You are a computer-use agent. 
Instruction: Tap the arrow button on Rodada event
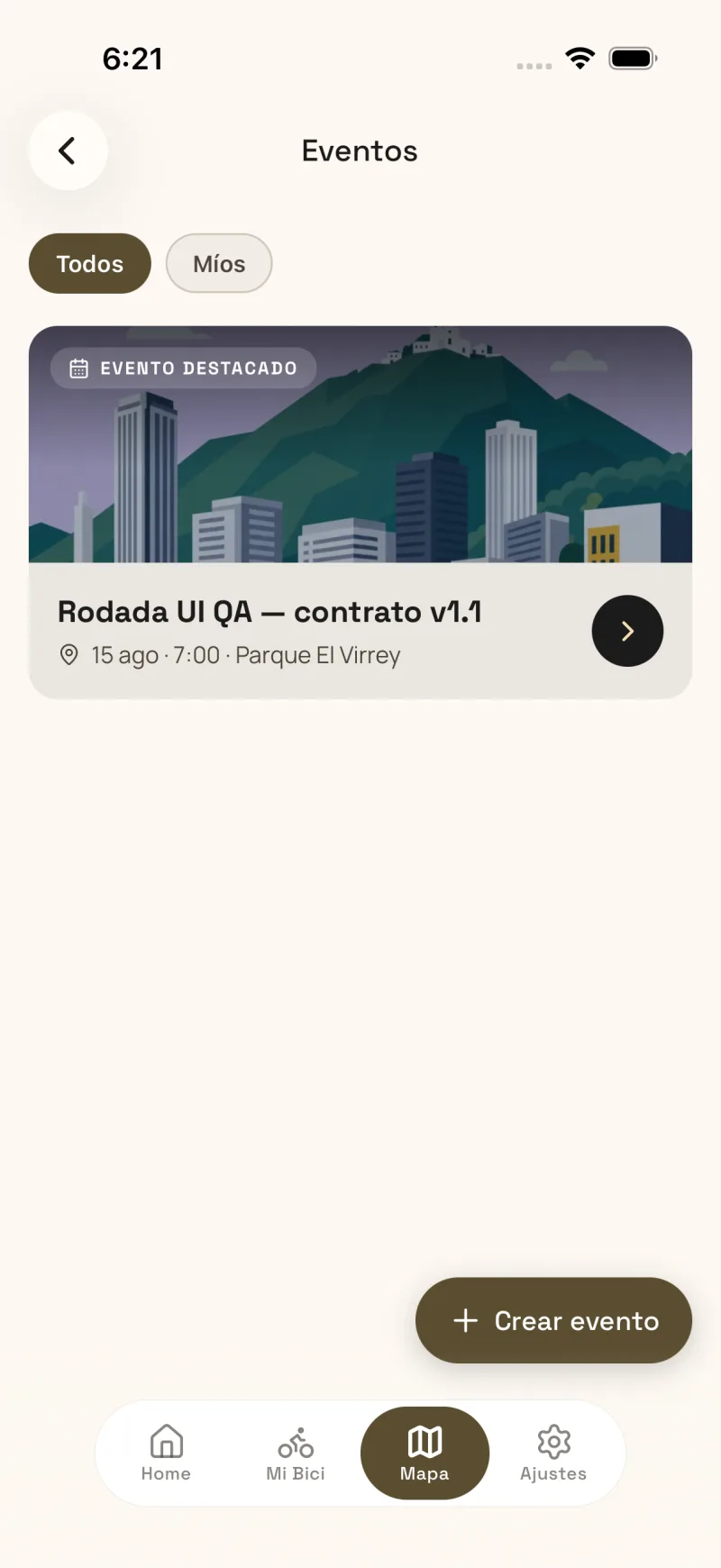click(x=627, y=631)
